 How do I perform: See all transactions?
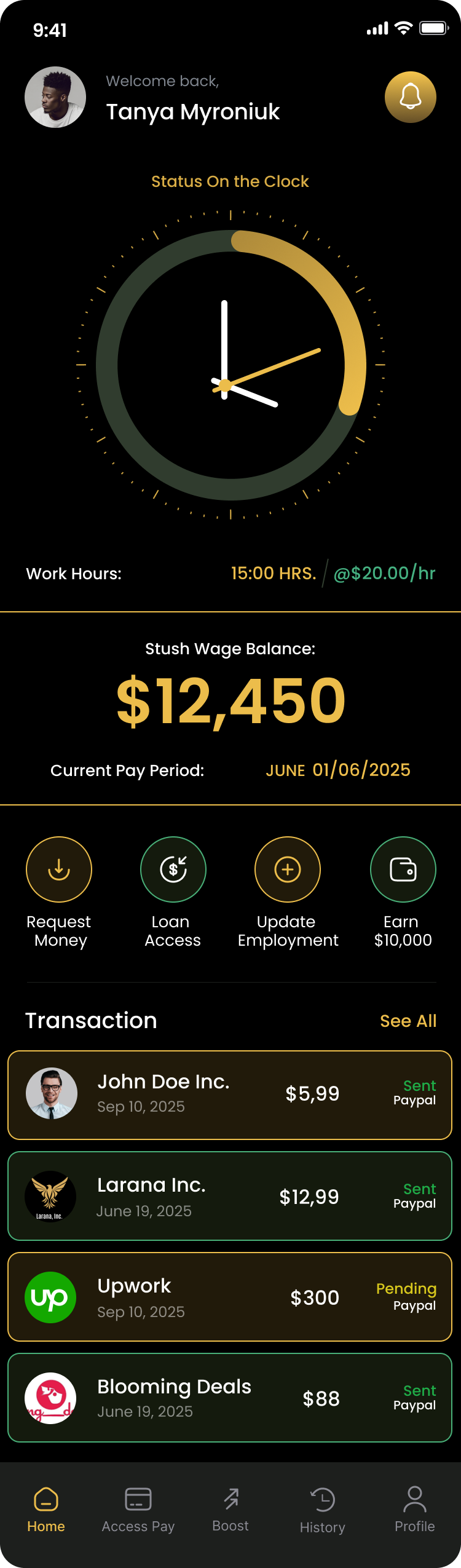click(x=408, y=1021)
